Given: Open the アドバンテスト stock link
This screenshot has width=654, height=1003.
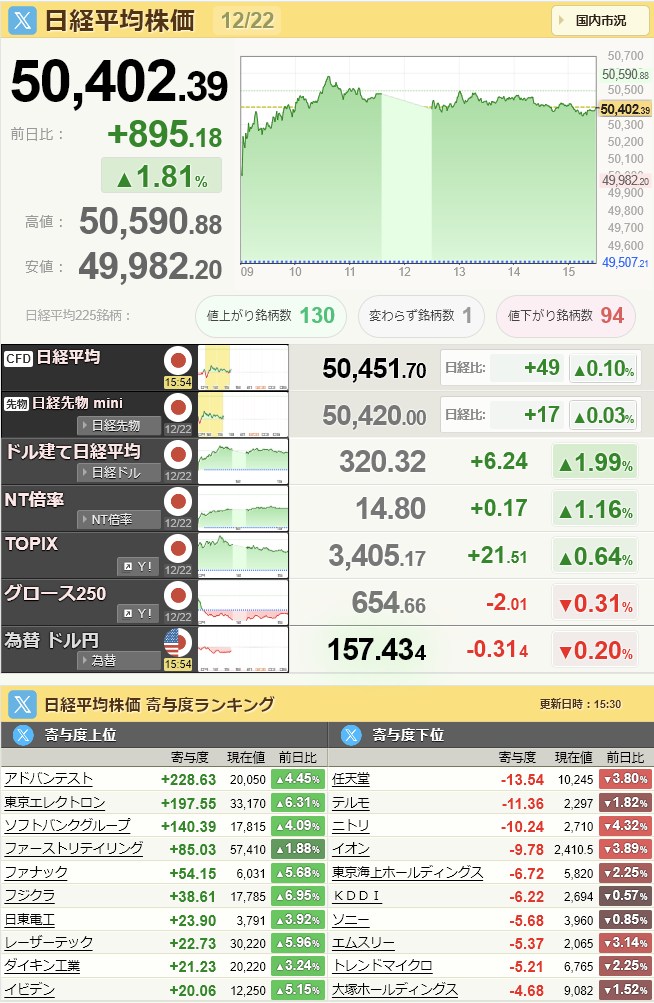Looking at the screenshot, I should [48, 779].
